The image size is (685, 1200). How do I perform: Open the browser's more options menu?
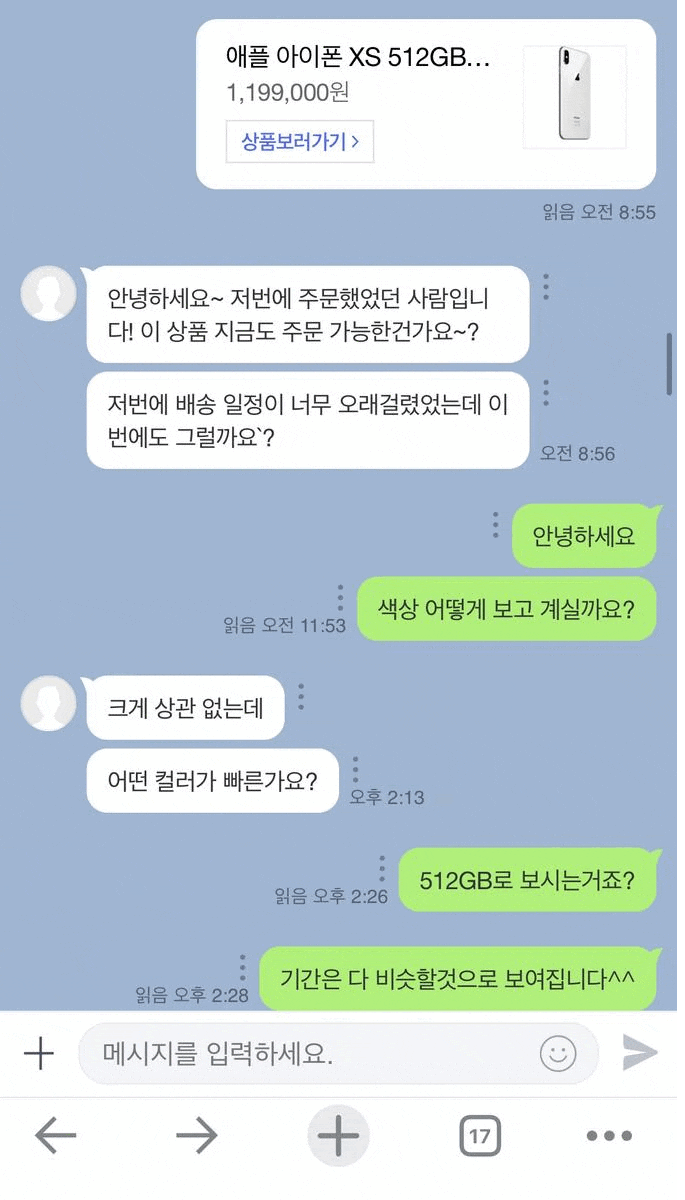coord(609,1136)
